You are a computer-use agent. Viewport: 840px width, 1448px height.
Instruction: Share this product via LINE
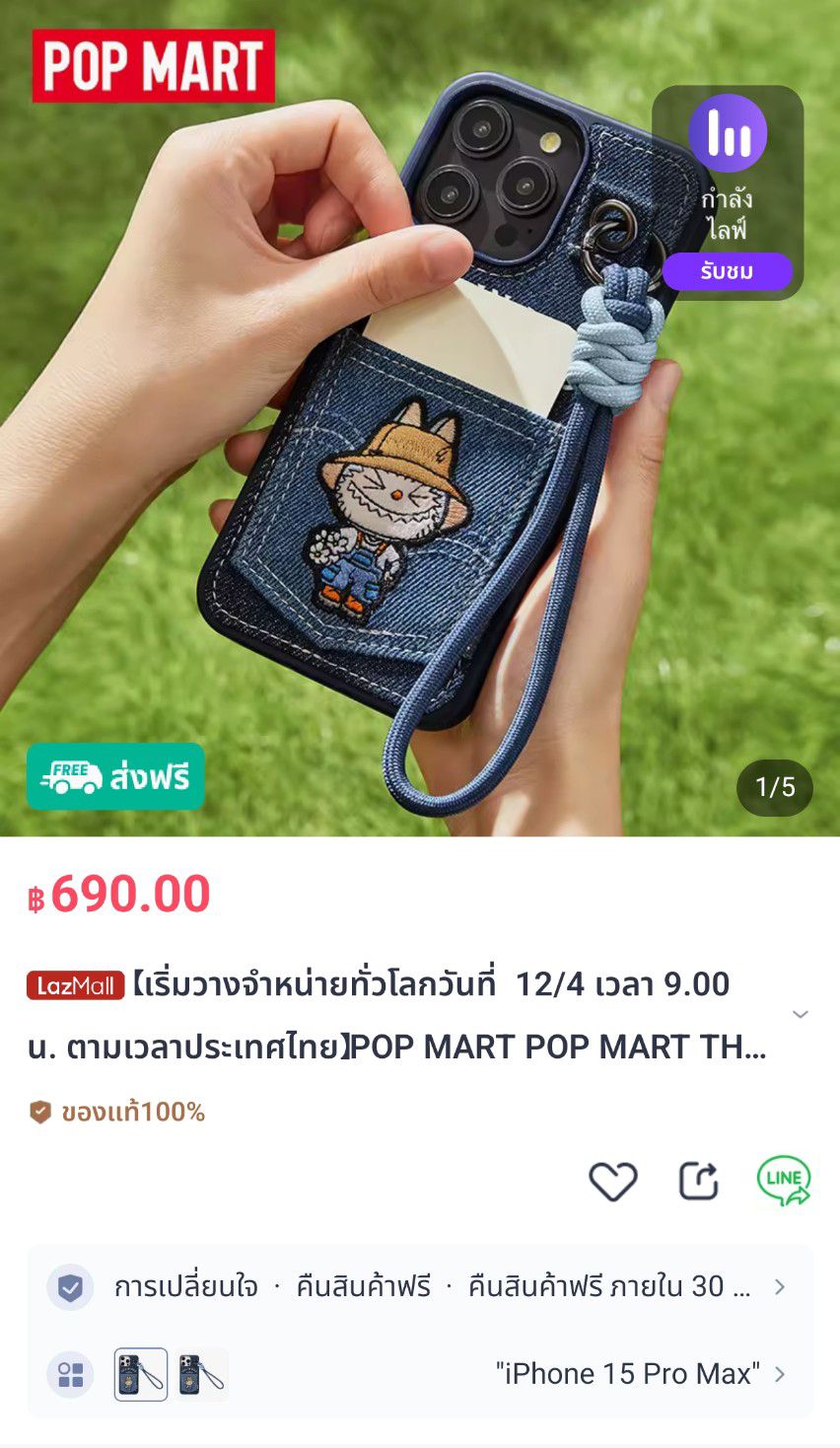tap(784, 1181)
